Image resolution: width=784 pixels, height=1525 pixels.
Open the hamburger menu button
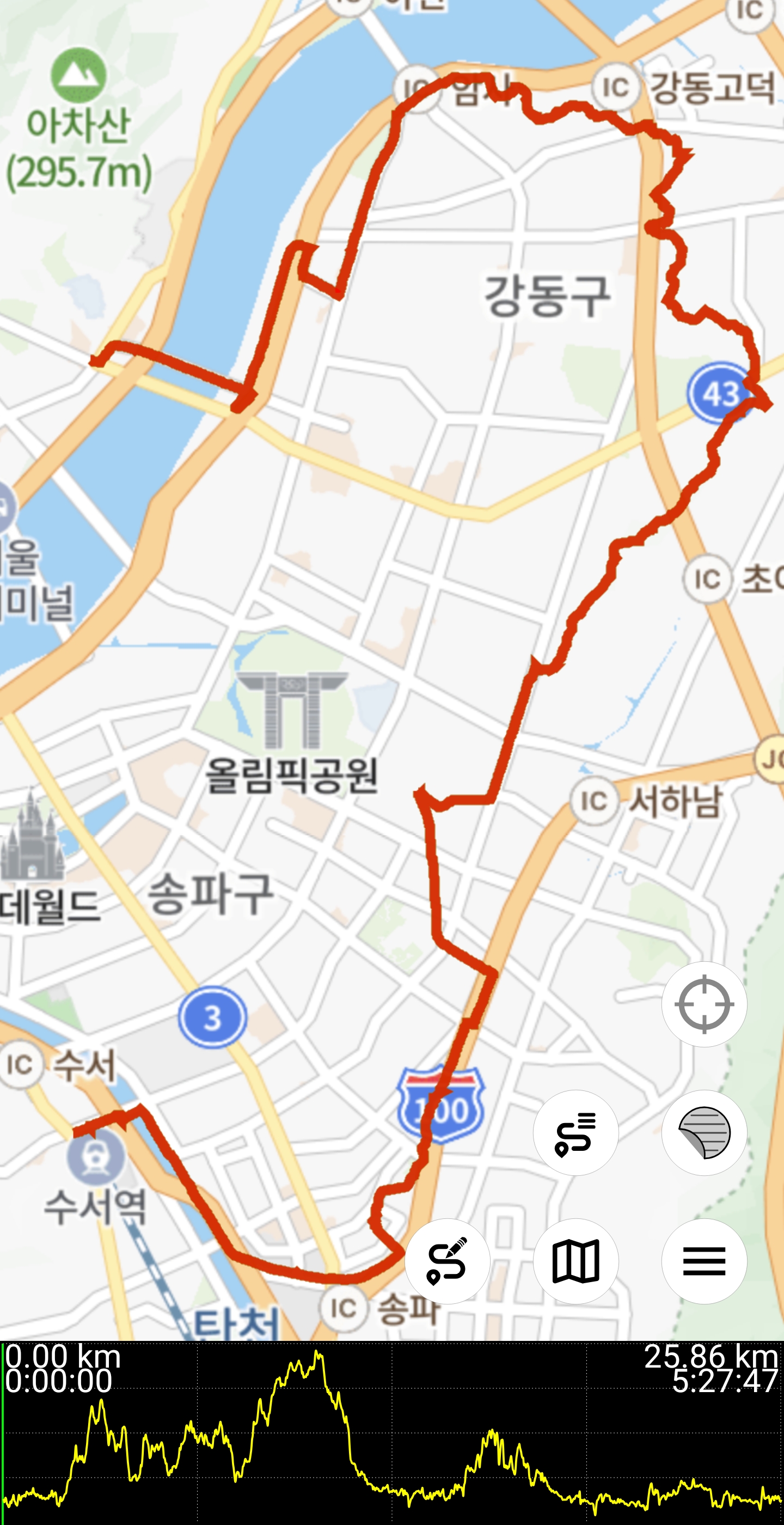(x=704, y=1261)
